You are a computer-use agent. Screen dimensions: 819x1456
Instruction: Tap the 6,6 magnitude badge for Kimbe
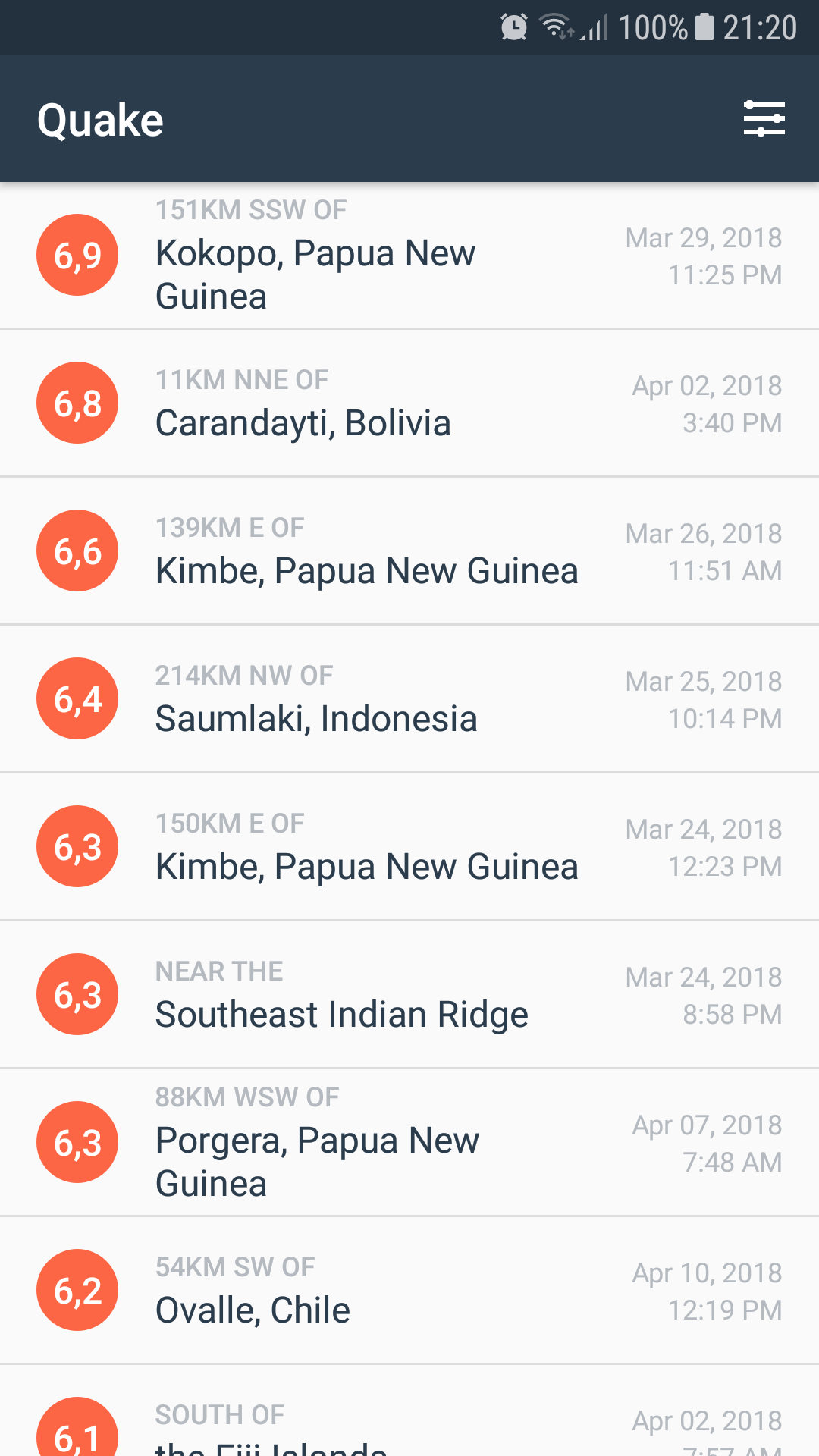[77, 551]
